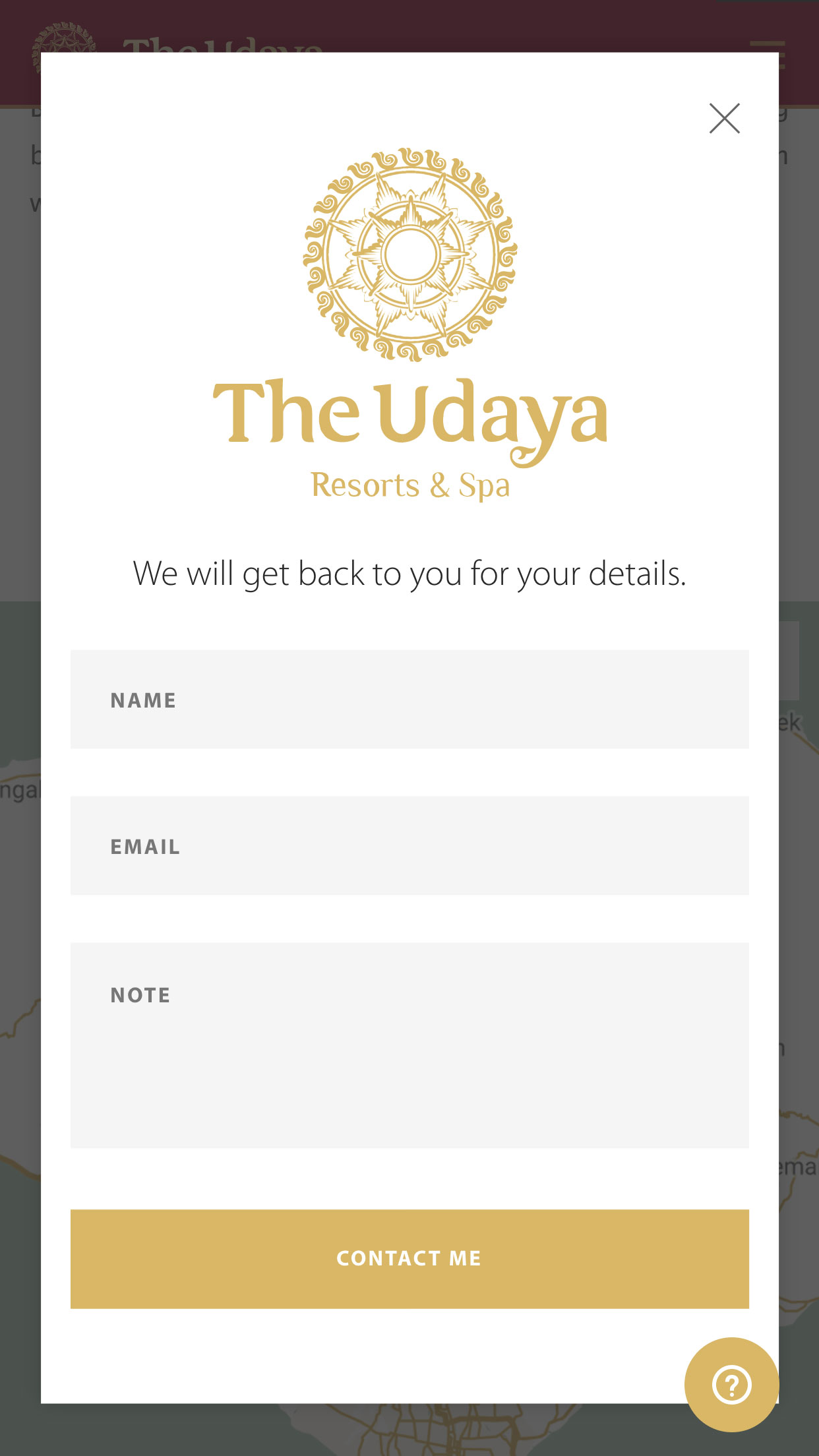Screen dimensions: 819x1456
Task: Tap the Name input field
Action: [409, 700]
